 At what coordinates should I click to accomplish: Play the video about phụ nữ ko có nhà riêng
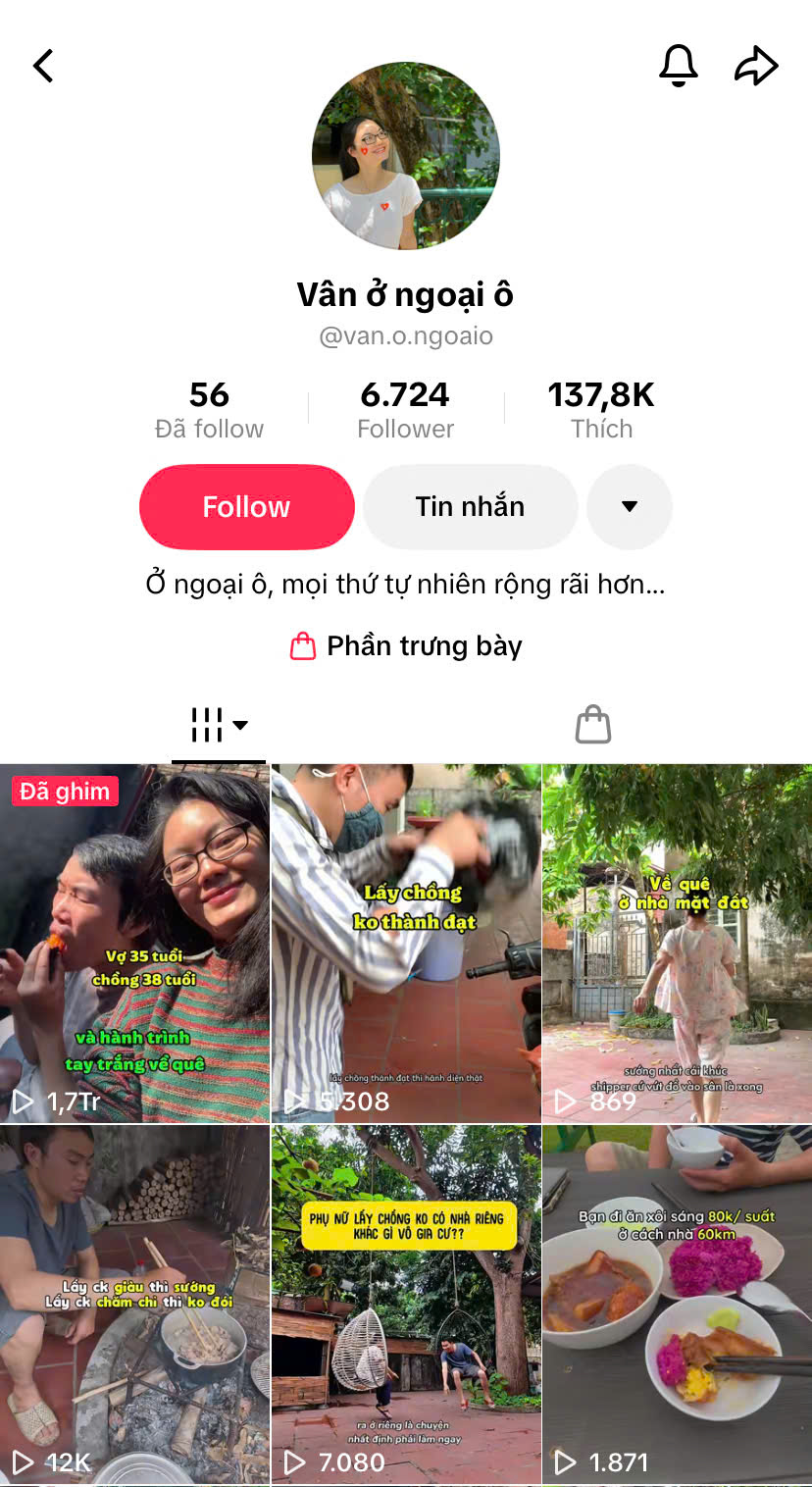click(x=406, y=1306)
